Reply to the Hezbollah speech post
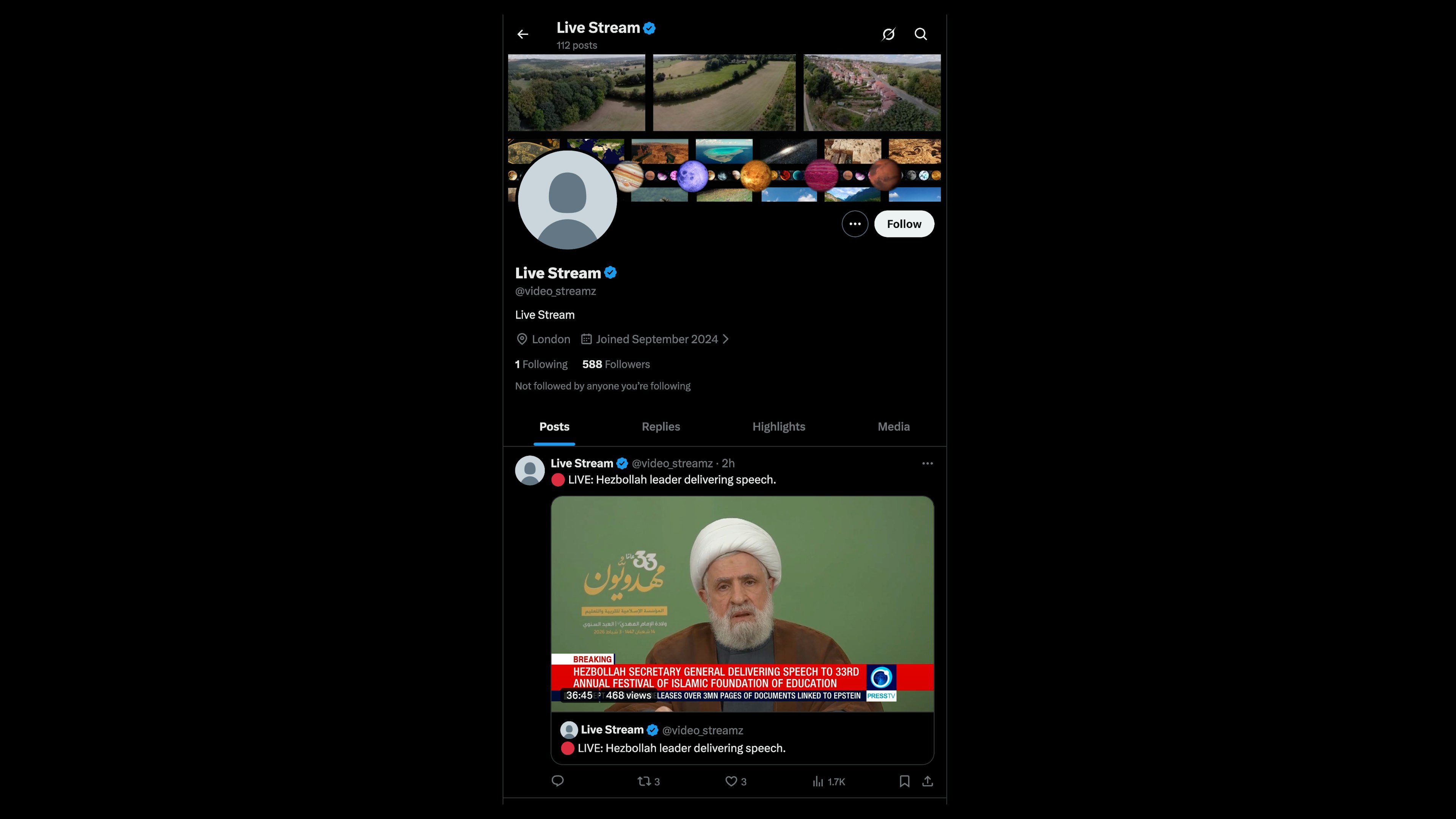 tap(557, 781)
